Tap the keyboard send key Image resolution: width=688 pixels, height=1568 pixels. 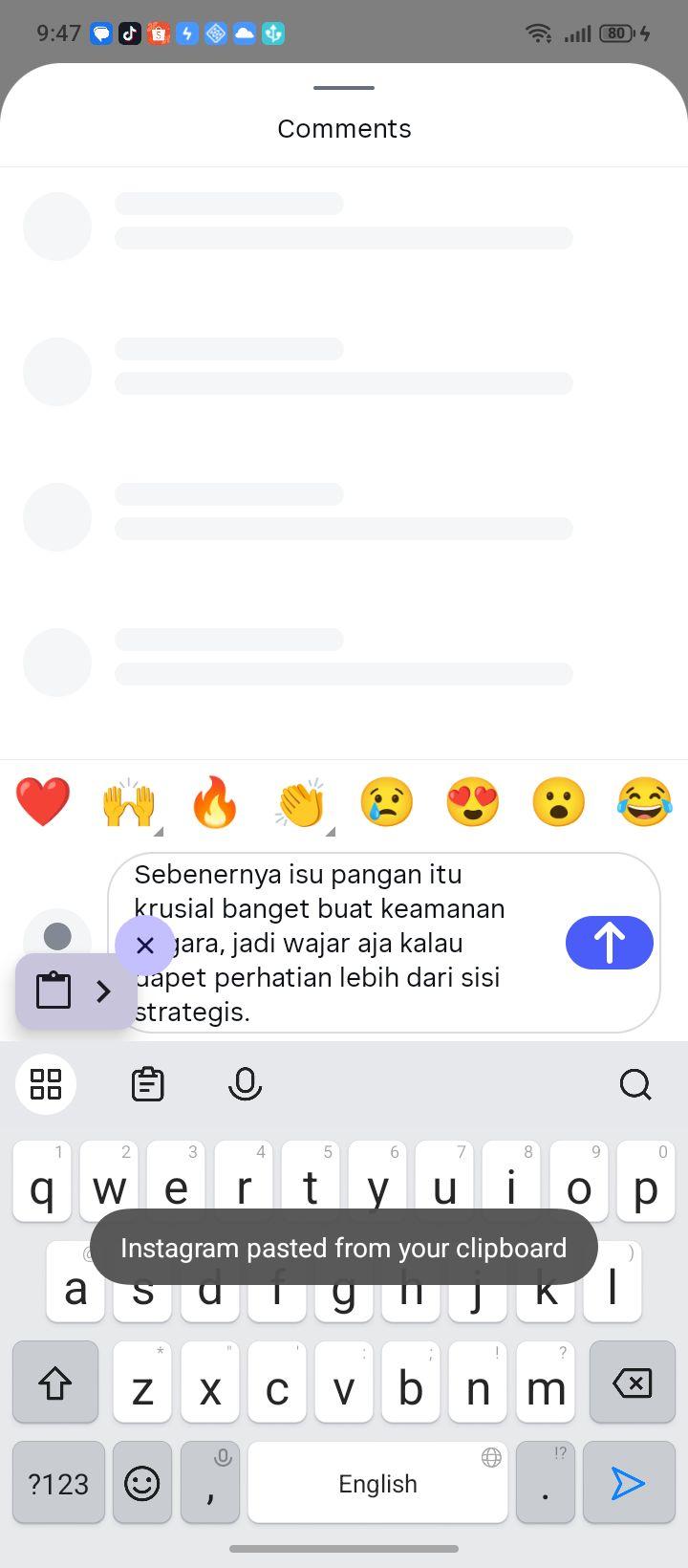[629, 1483]
